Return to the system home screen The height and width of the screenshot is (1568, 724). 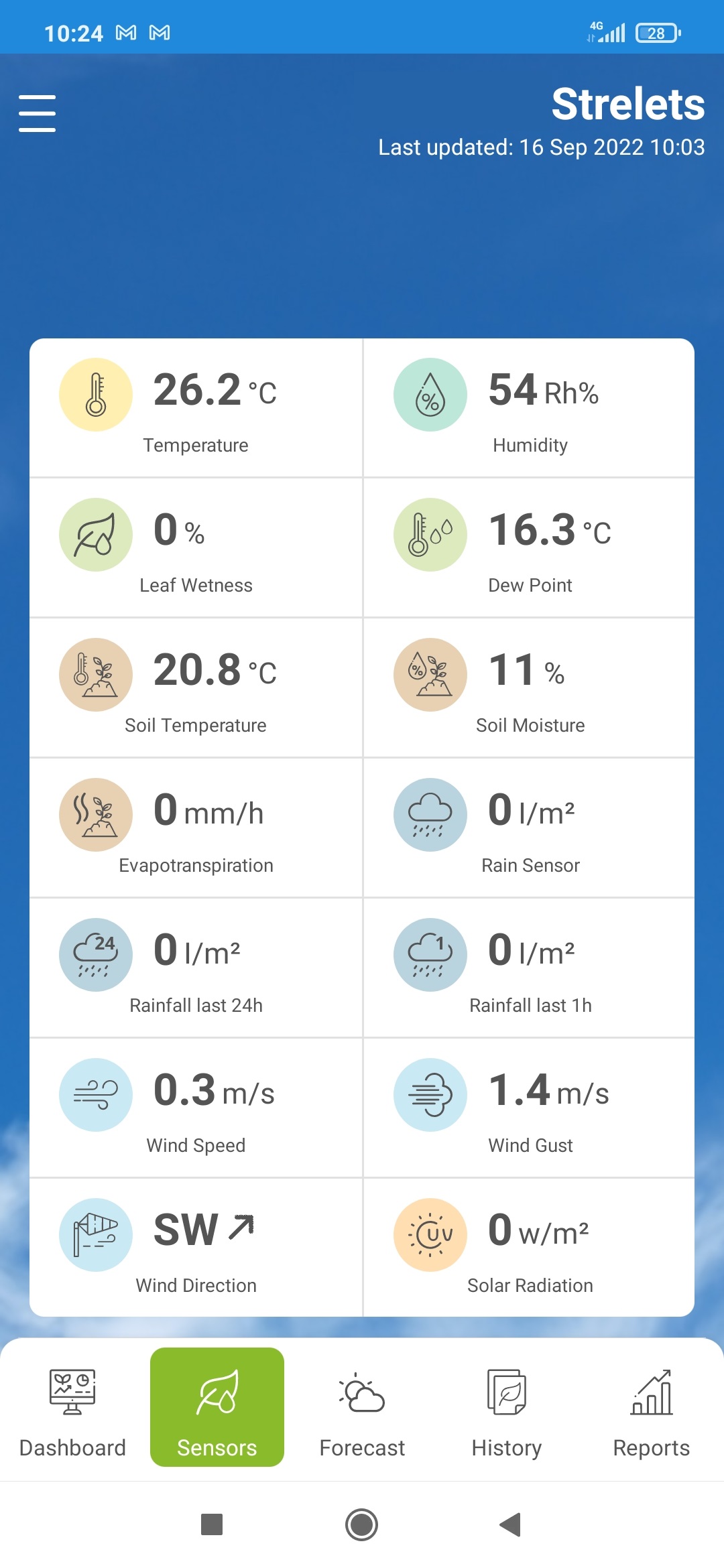tap(362, 1524)
